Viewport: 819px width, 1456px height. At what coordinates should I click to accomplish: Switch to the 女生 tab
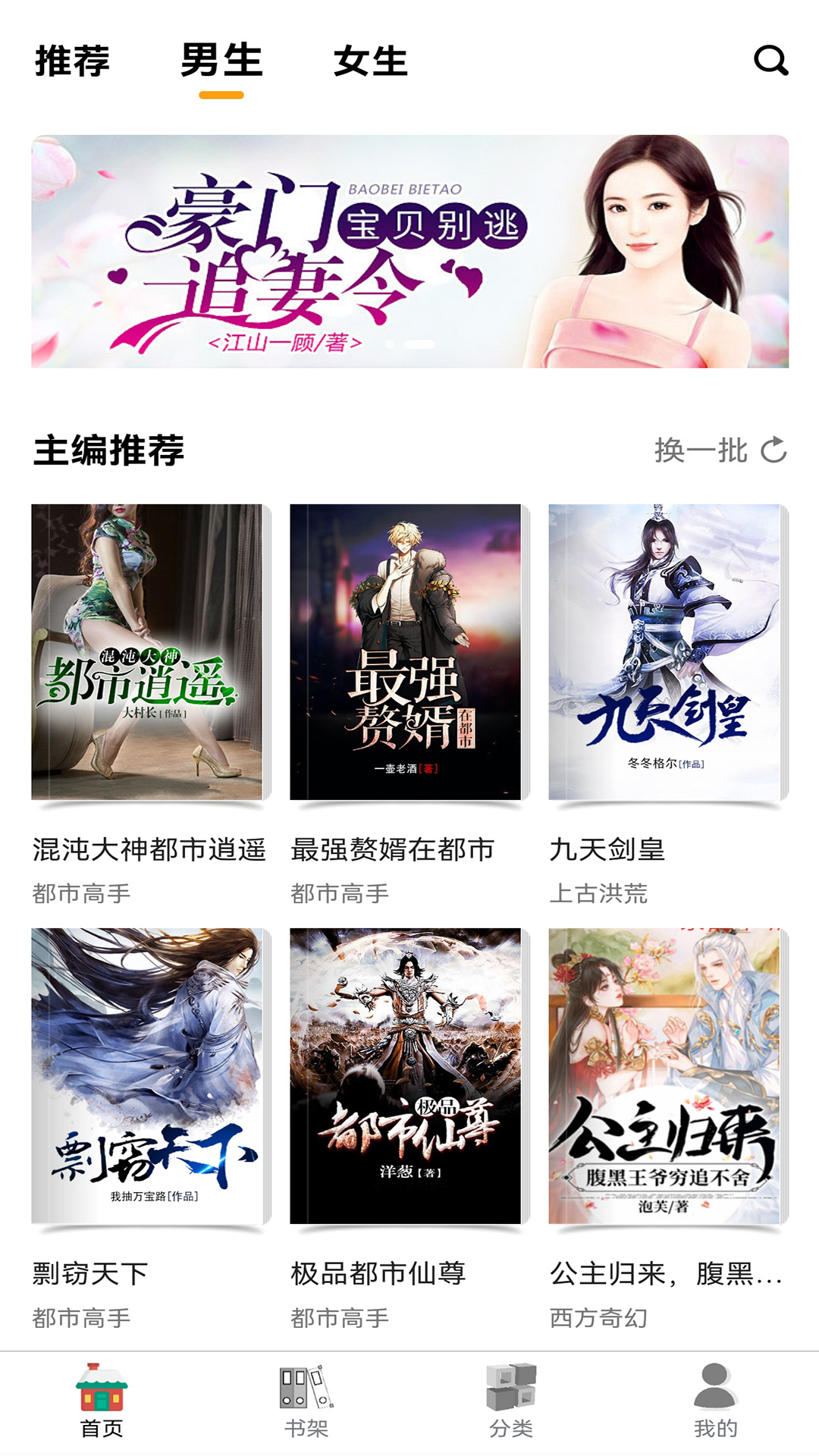(371, 61)
